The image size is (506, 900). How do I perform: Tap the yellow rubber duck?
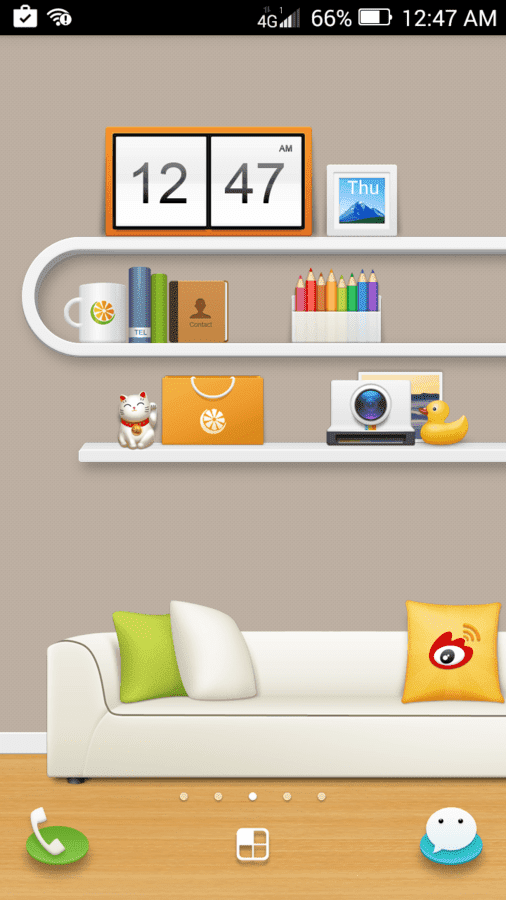click(443, 423)
